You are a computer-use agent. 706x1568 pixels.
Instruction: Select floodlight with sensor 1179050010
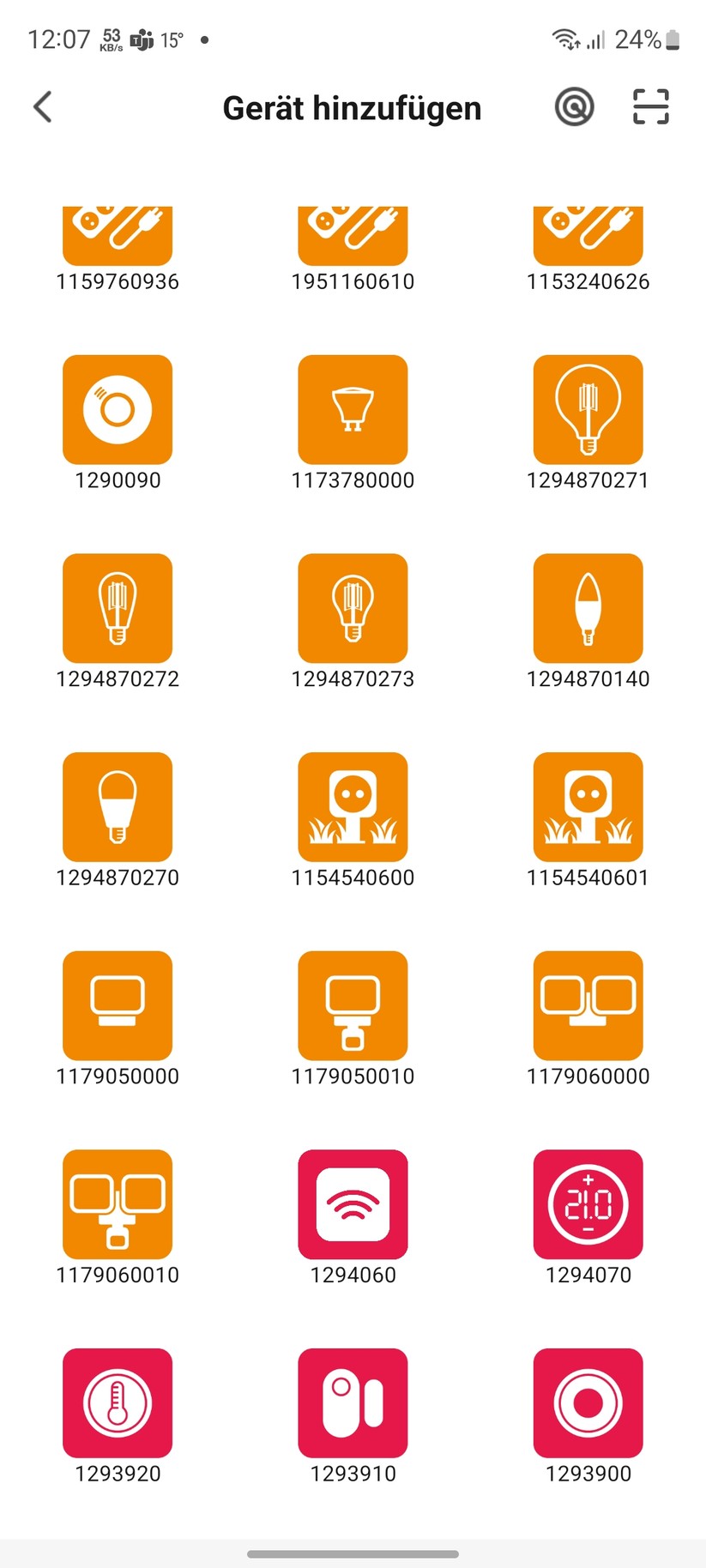pyautogui.click(x=353, y=1005)
